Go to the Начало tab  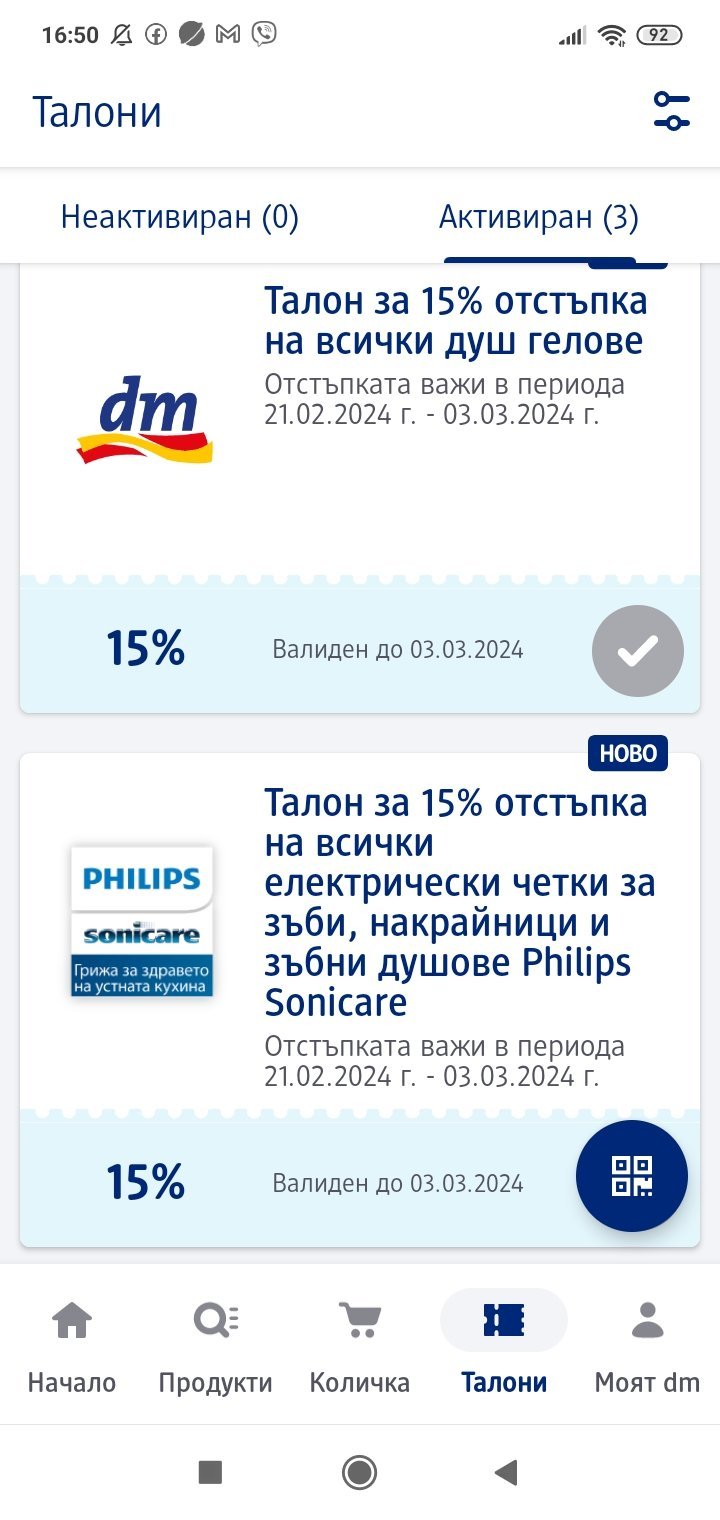click(72, 1346)
